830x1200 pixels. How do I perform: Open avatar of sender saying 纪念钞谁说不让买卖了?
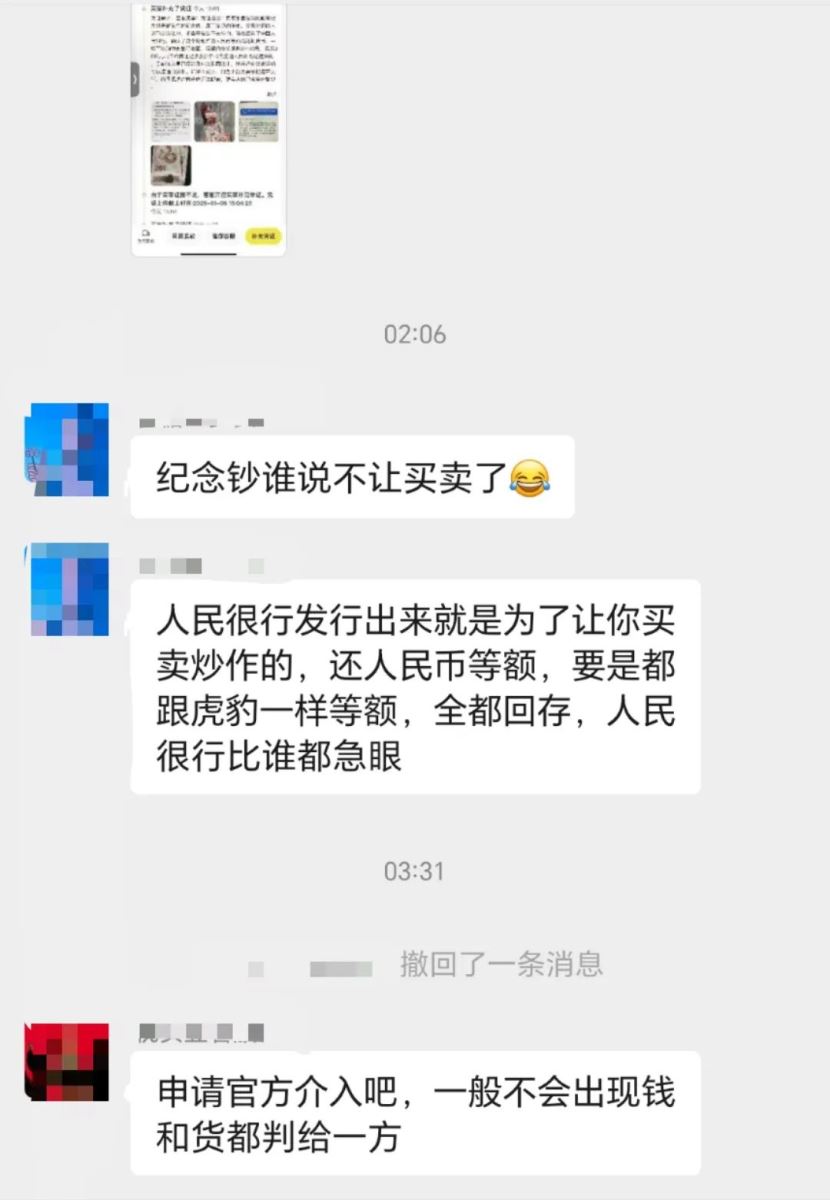click(x=68, y=449)
